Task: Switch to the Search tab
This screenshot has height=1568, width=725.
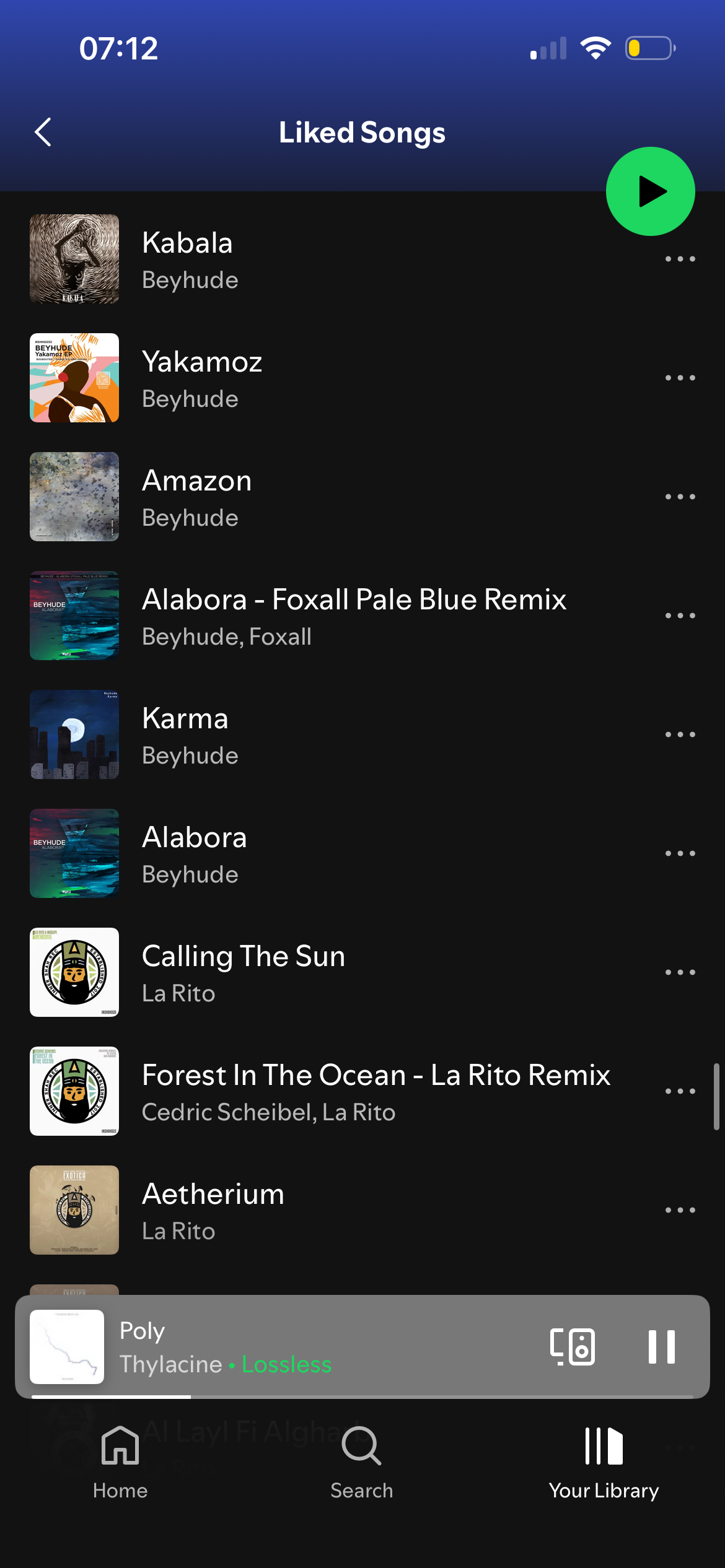Action: (362, 1463)
